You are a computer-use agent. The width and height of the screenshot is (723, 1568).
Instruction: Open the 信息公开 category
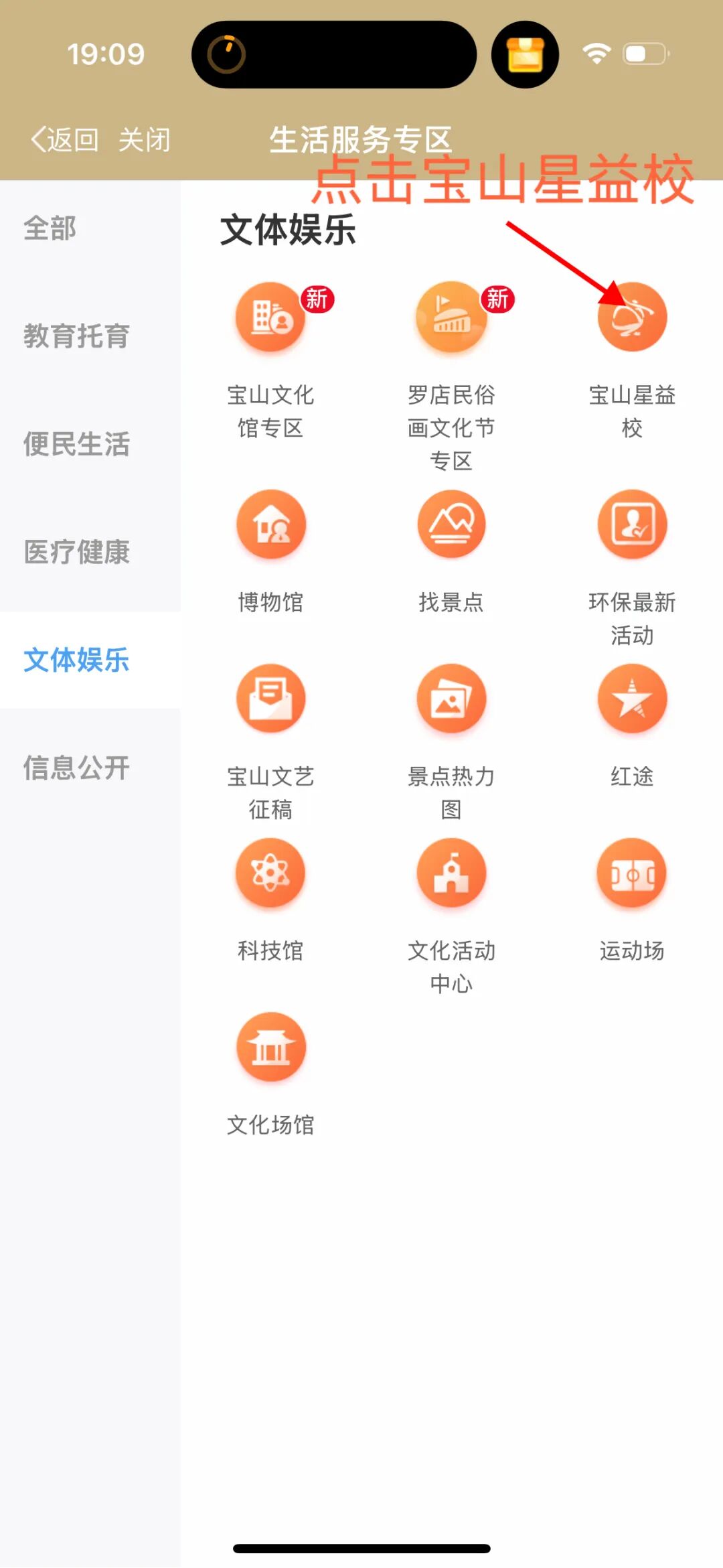[x=76, y=768]
